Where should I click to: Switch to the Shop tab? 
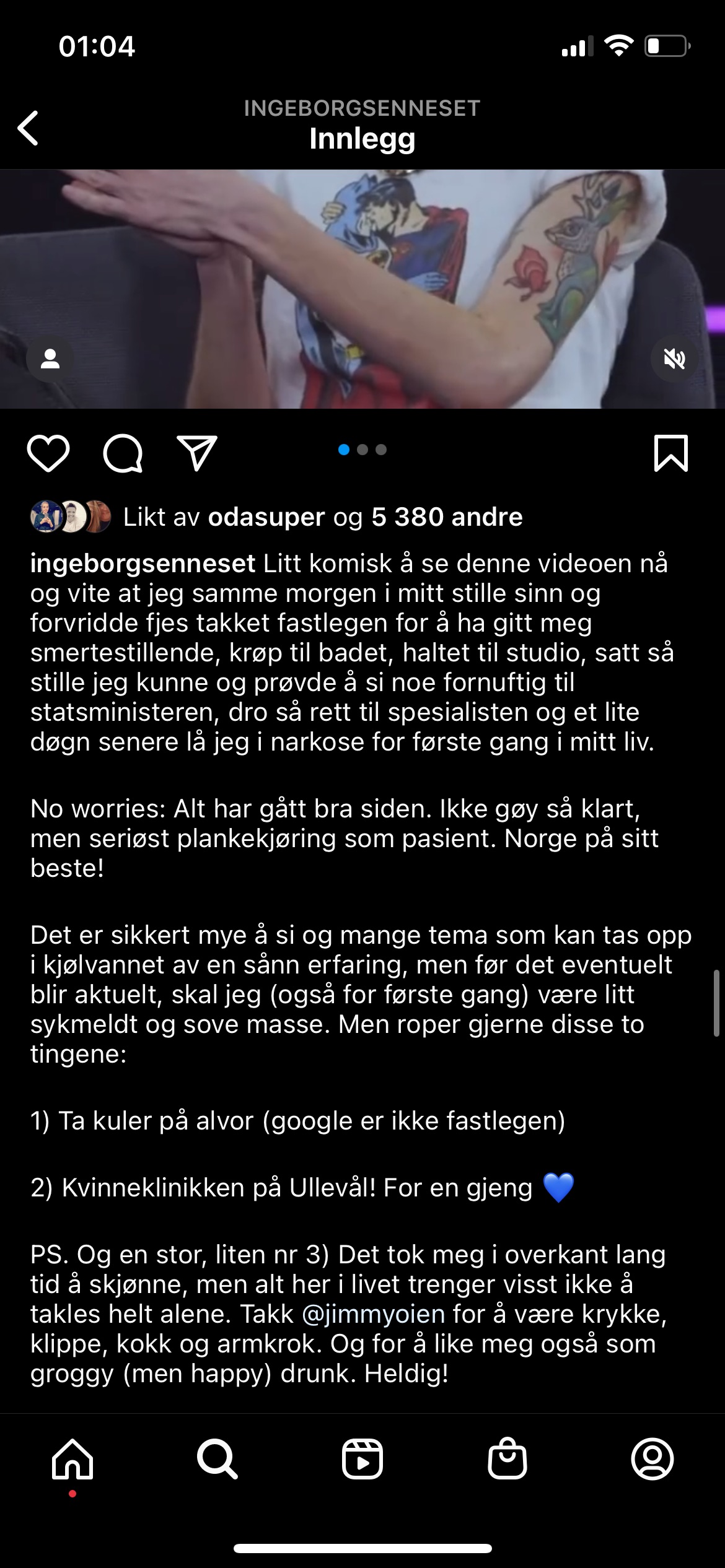(507, 1459)
